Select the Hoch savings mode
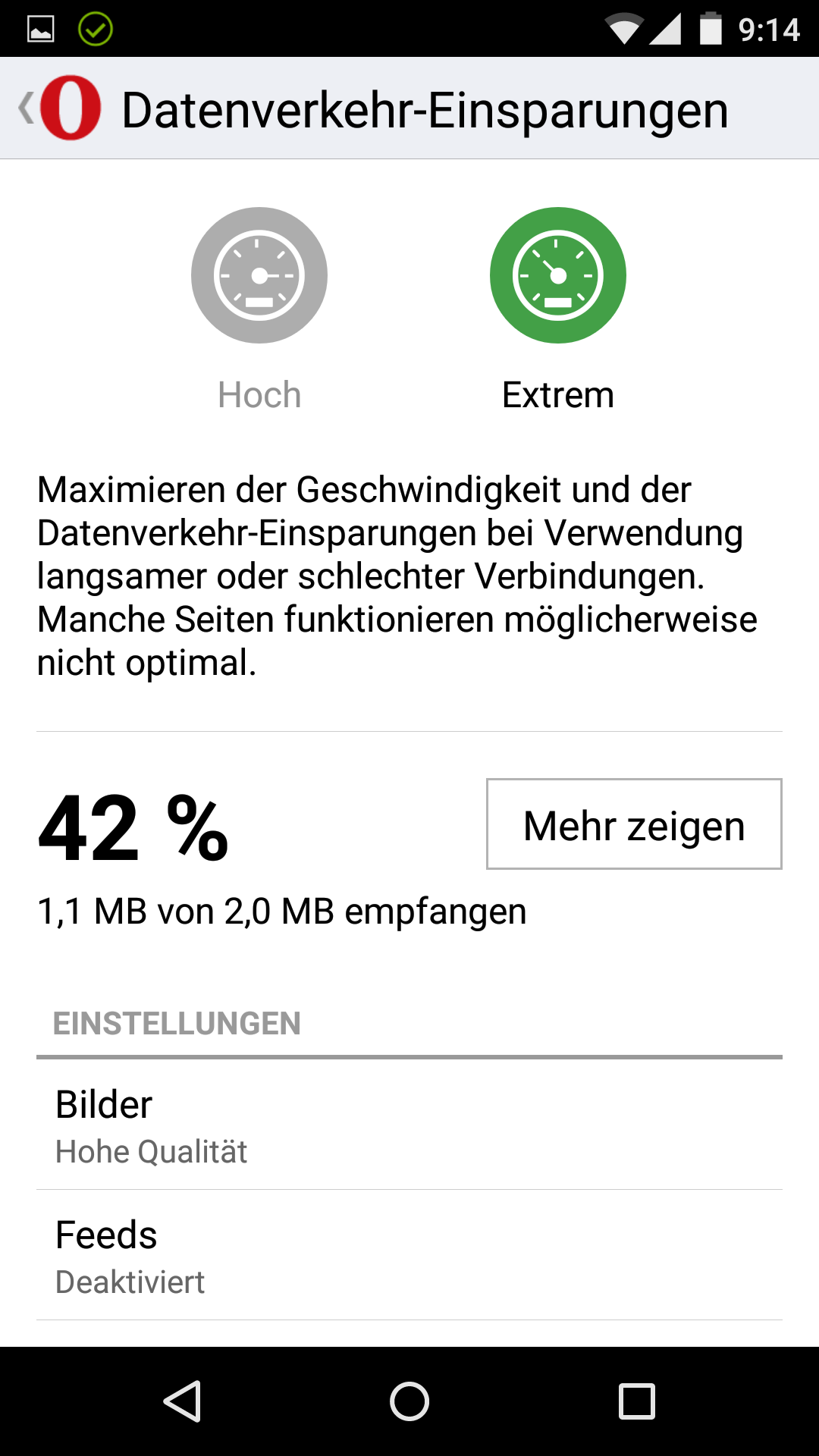This screenshot has width=819, height=1456. pyautogui.click(x=259, y=275)
